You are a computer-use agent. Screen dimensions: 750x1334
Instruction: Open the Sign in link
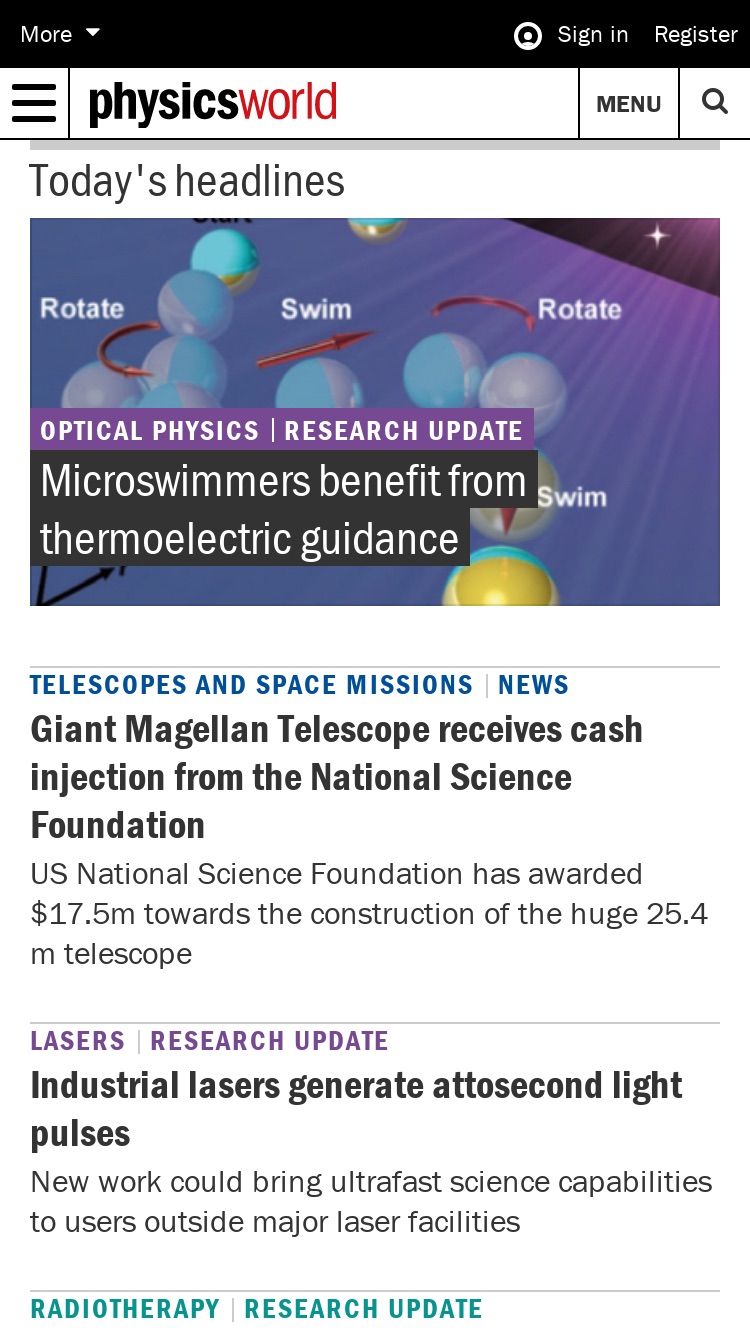pos(571,35)
